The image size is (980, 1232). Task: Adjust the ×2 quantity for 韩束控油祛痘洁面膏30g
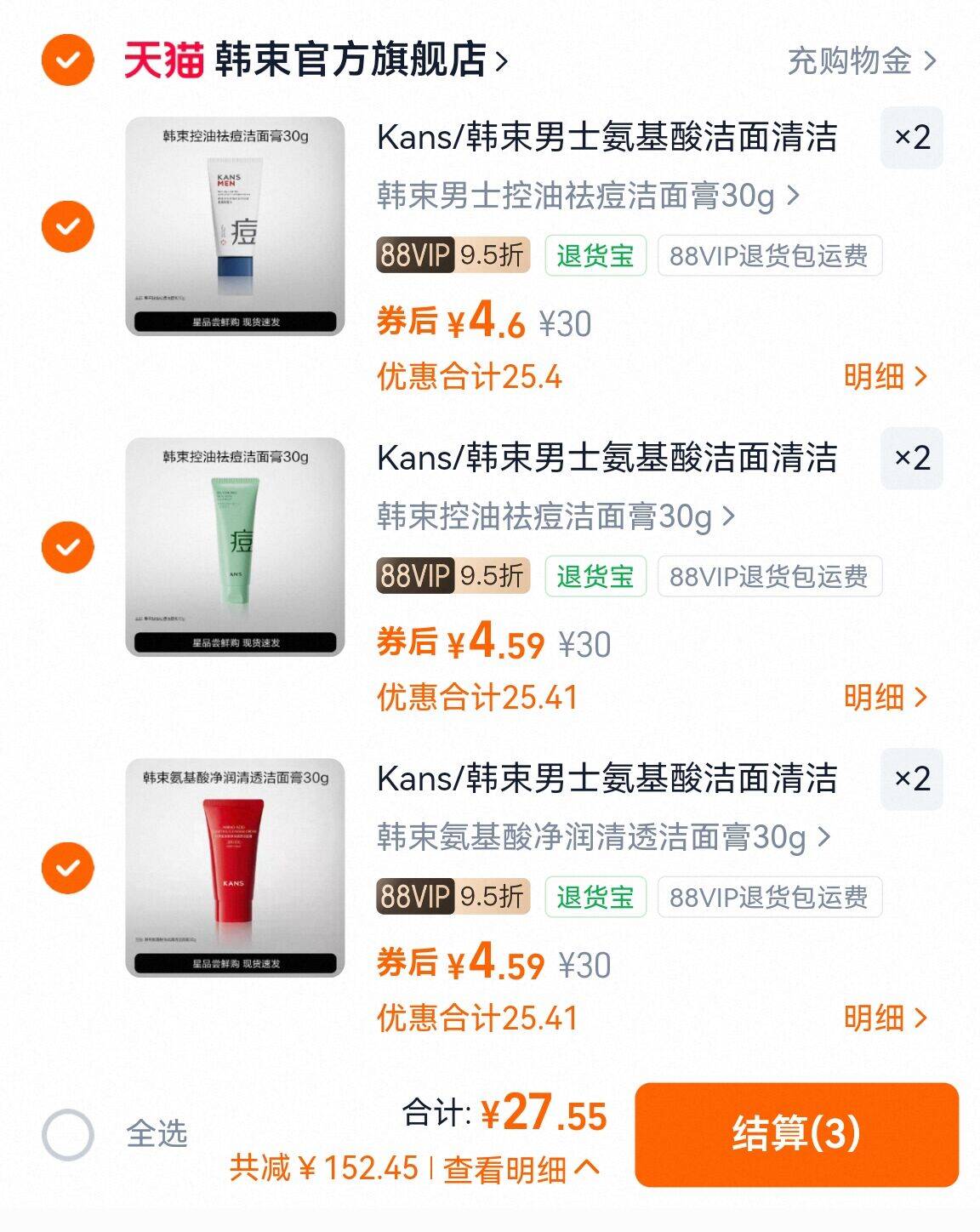point(911,459)
